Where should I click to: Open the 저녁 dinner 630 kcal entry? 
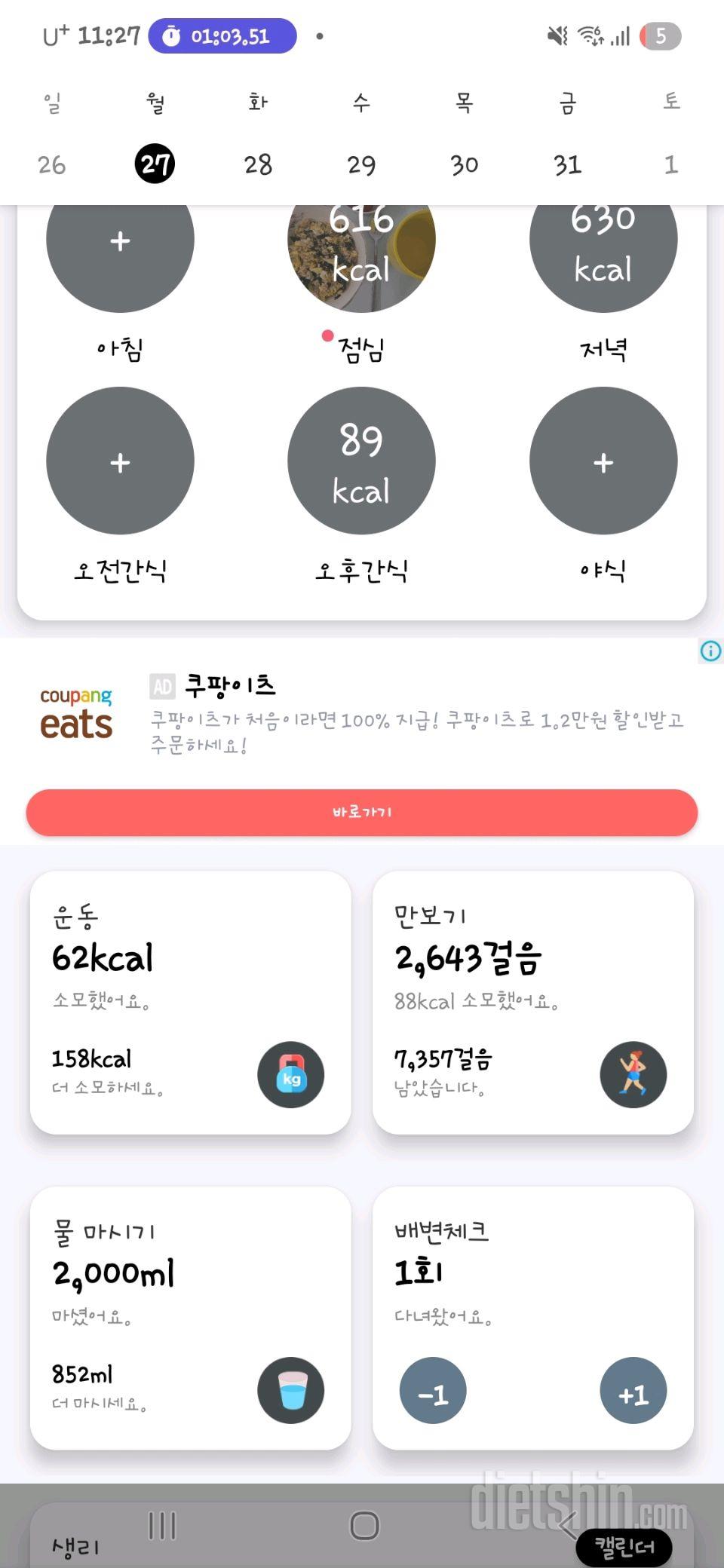point(603,249)
